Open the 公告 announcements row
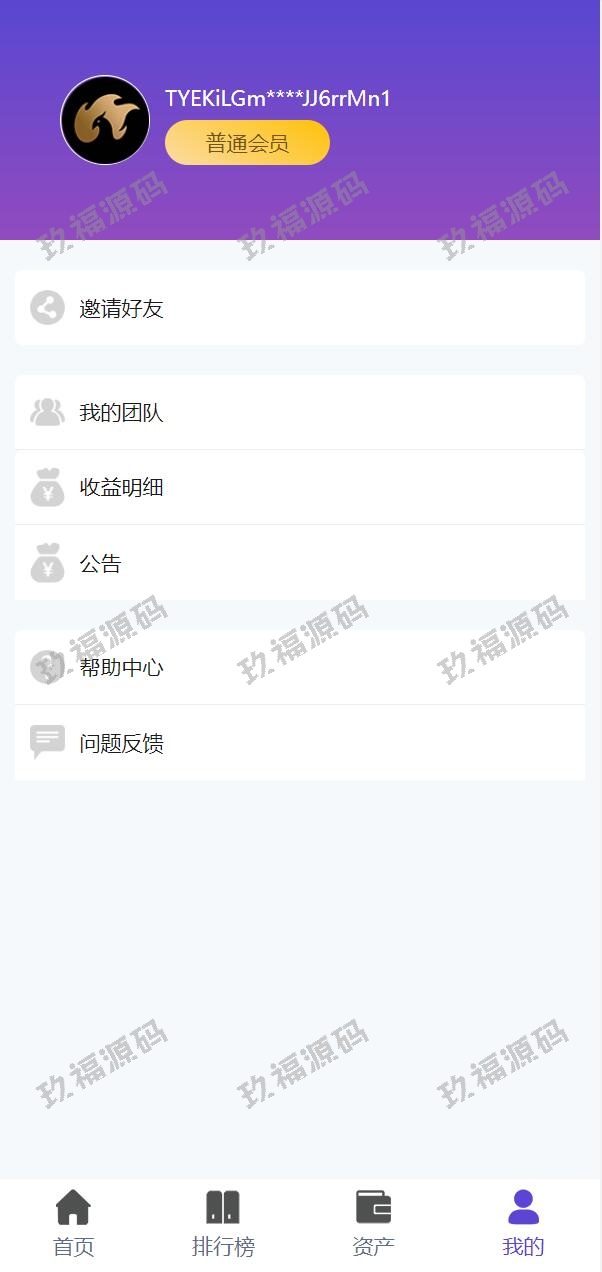The height and width of the screenshot is (1272, 602). click(x=300, y=563)
